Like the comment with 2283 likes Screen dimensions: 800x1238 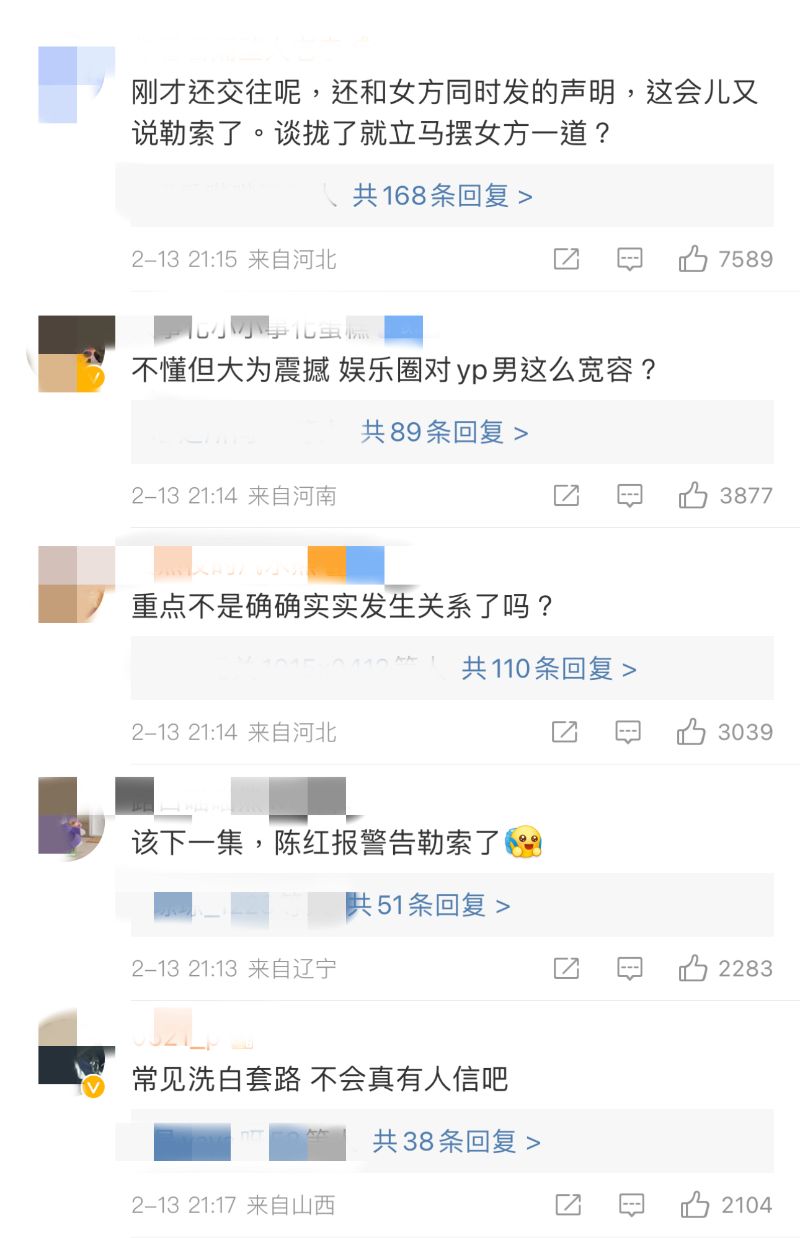pos(693,968)
